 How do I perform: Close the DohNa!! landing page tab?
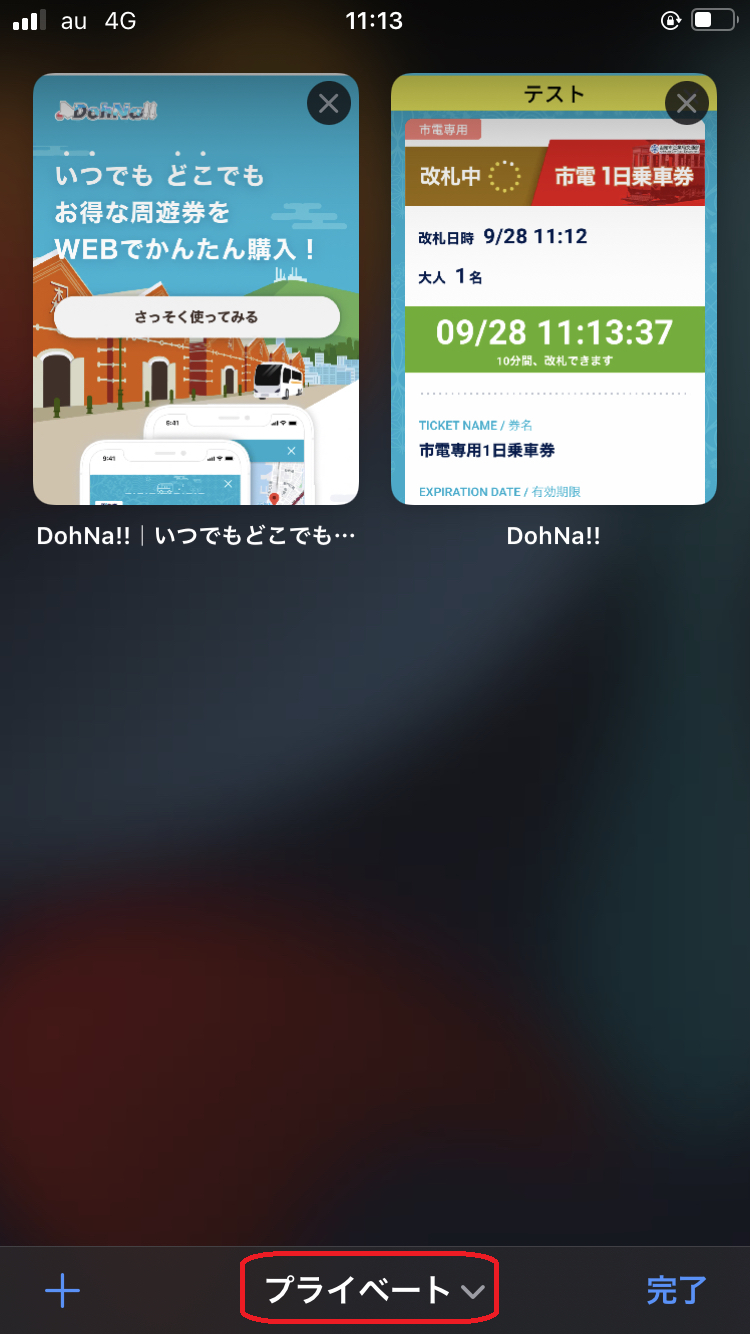coord(329,103)
